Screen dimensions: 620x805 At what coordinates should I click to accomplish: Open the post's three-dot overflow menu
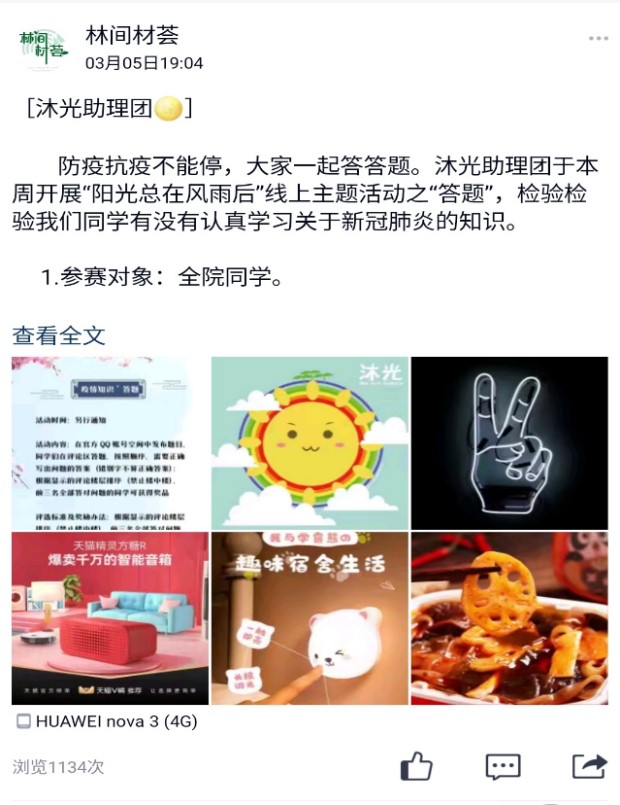(597, 38)
